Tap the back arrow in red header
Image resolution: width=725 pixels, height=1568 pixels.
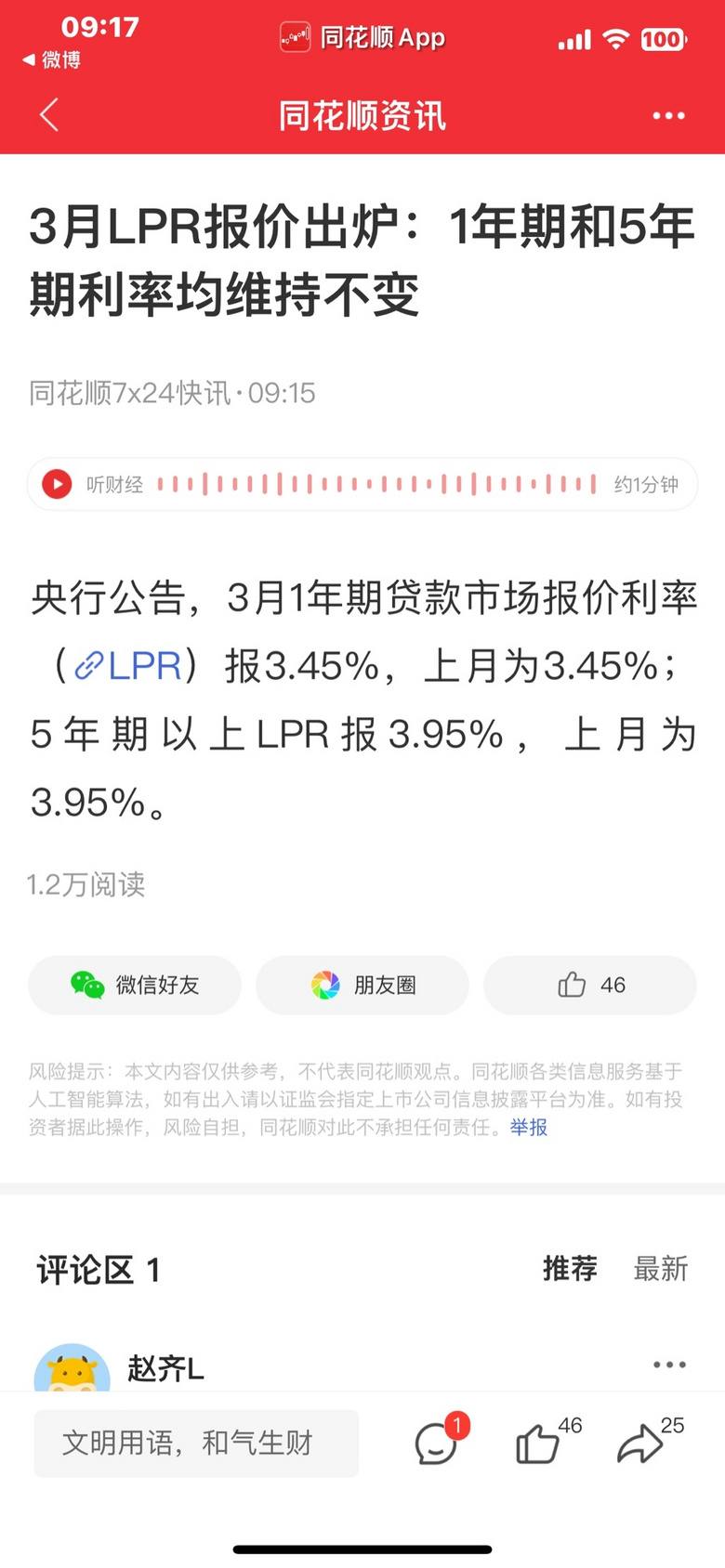point(47,115)
